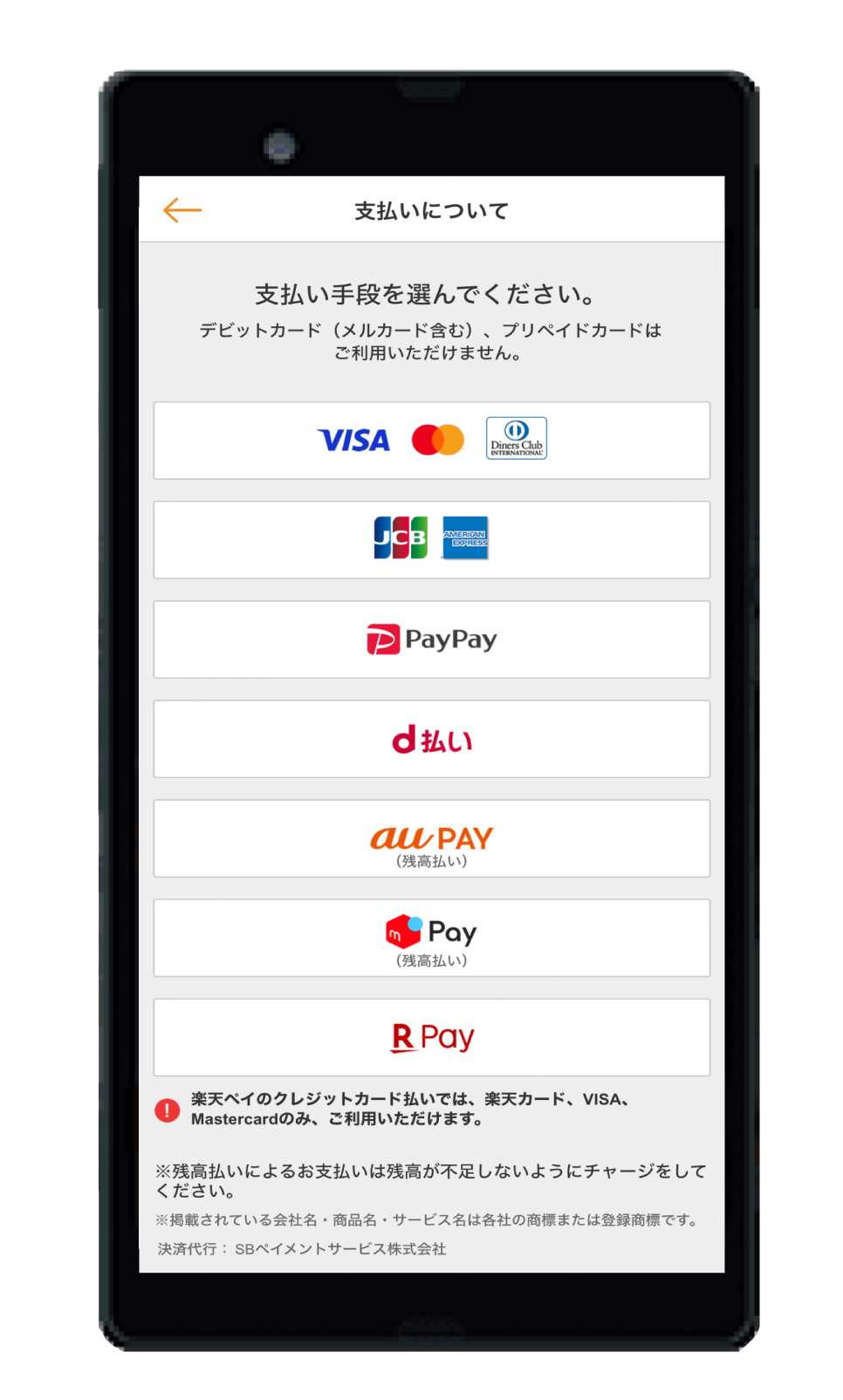Select d払い payment method
843x1400 pixels.
[431, 739]
